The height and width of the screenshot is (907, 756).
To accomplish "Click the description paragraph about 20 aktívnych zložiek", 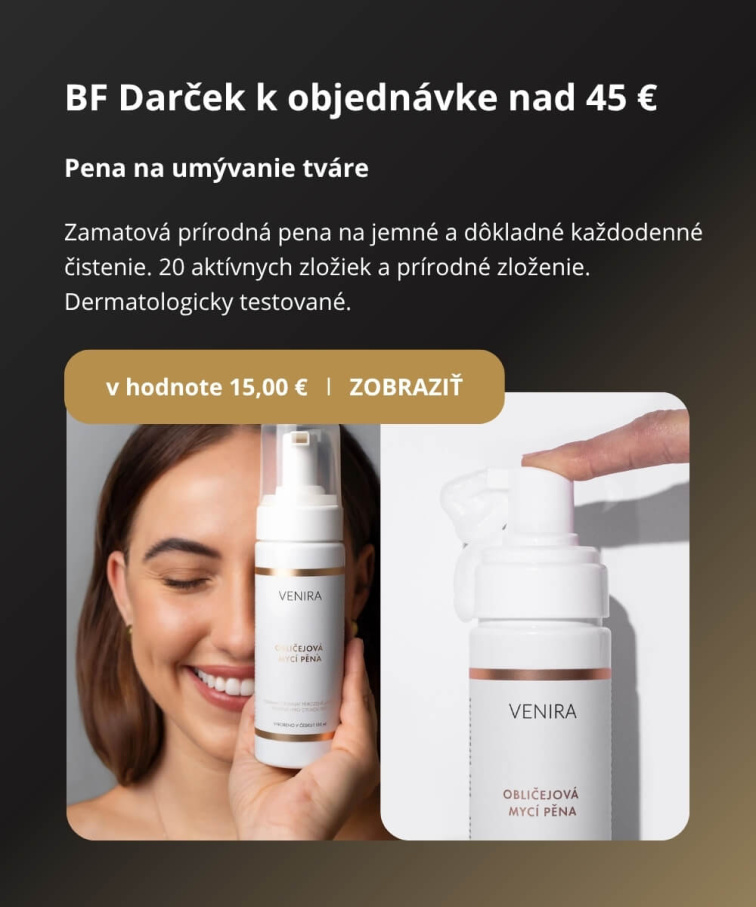I will pos(380,266).
